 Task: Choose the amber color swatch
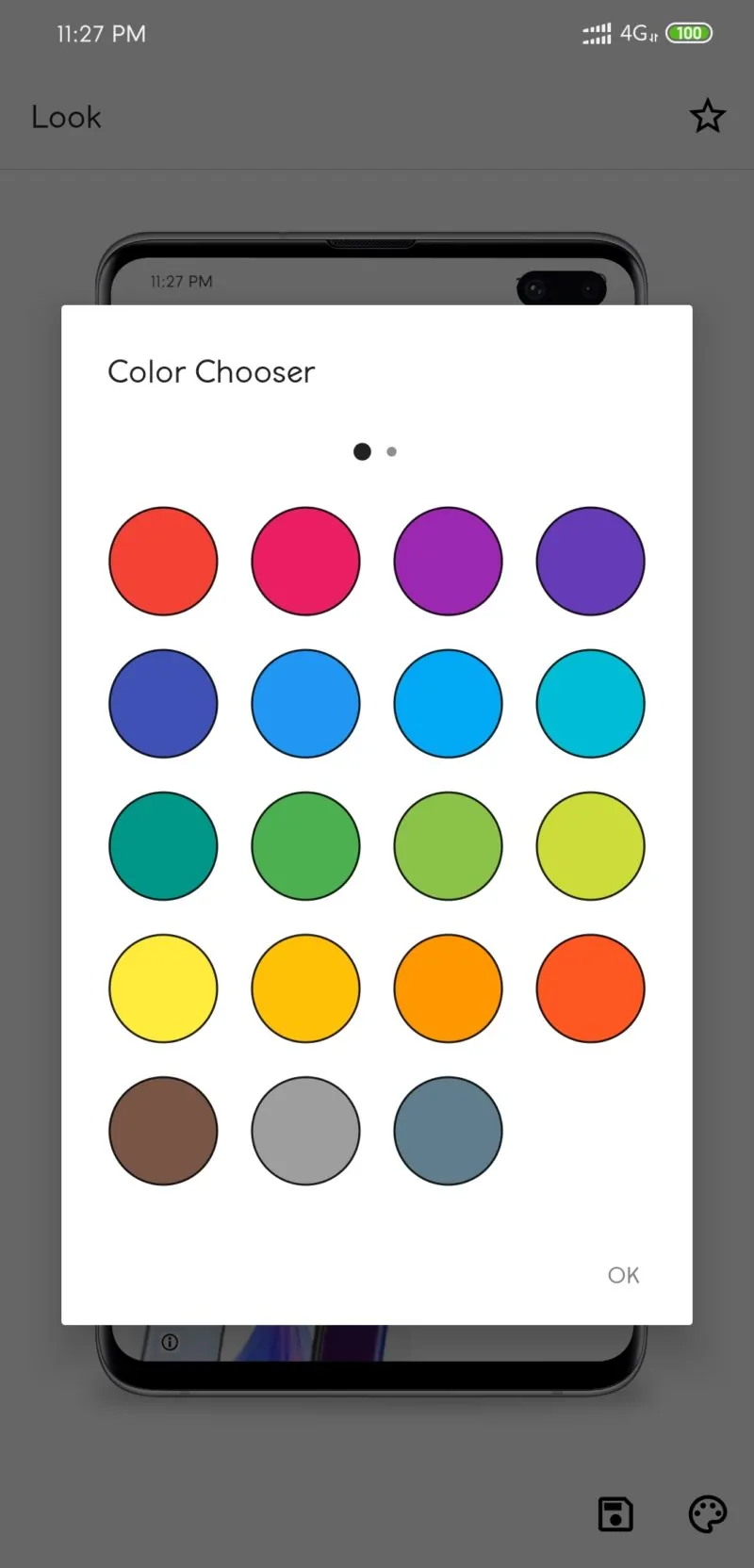pyautogui.click(x=305, y=988)
